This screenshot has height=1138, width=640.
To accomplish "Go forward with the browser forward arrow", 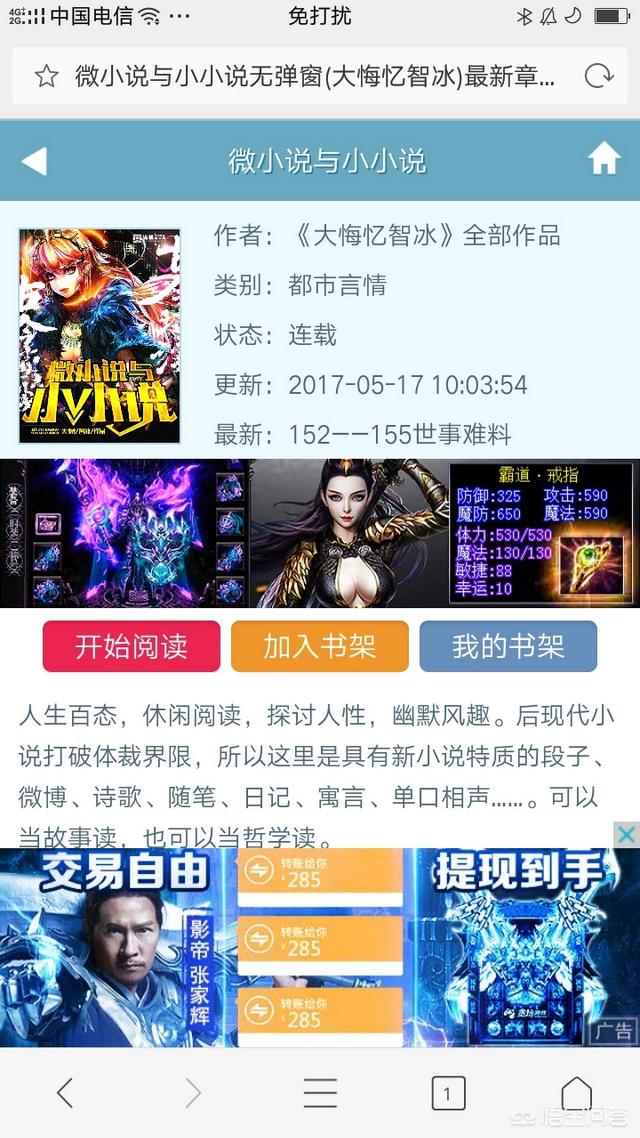I will [x=192, y=1092].
